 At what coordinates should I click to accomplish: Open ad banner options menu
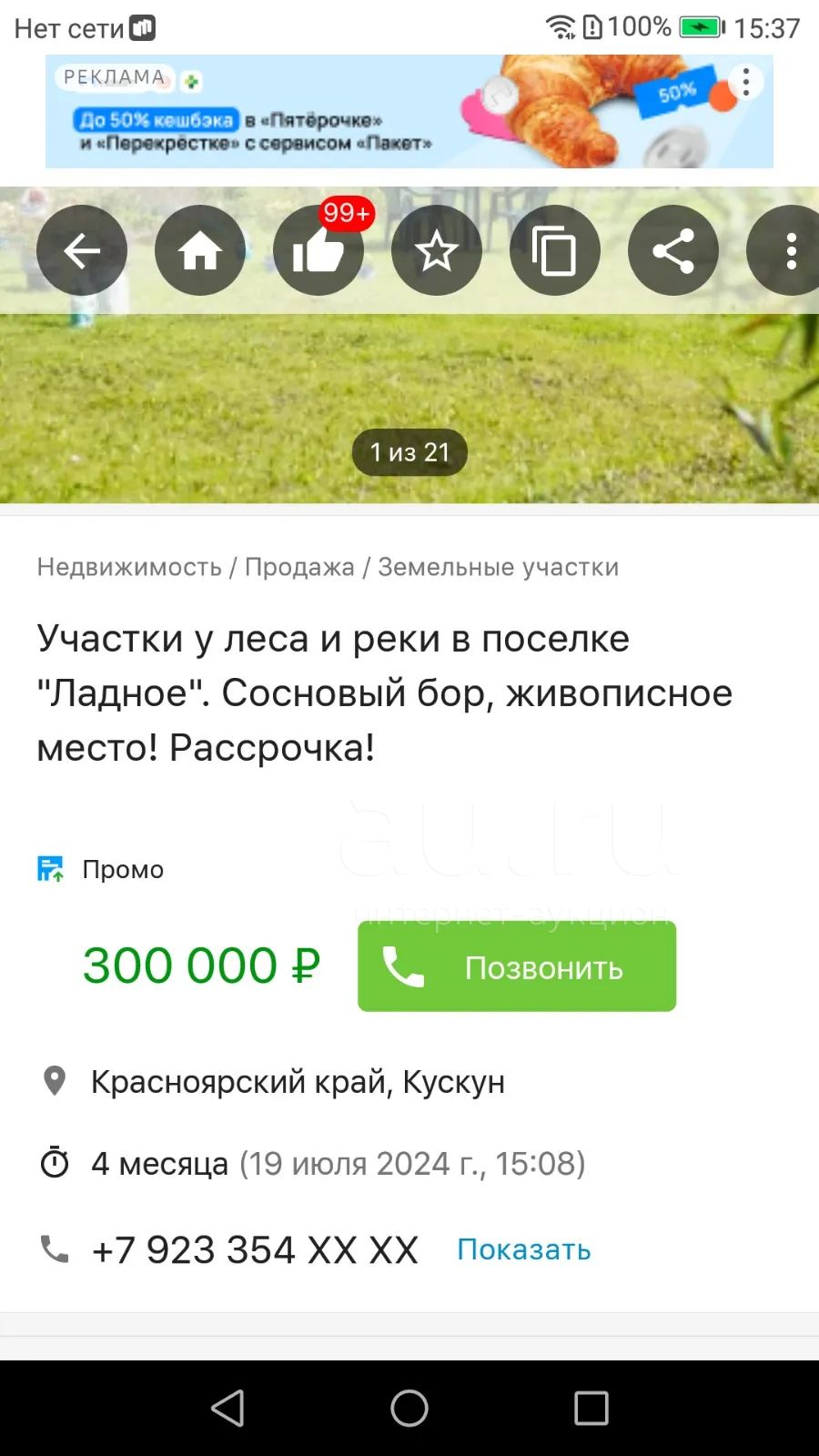click(x=746, y=82)
